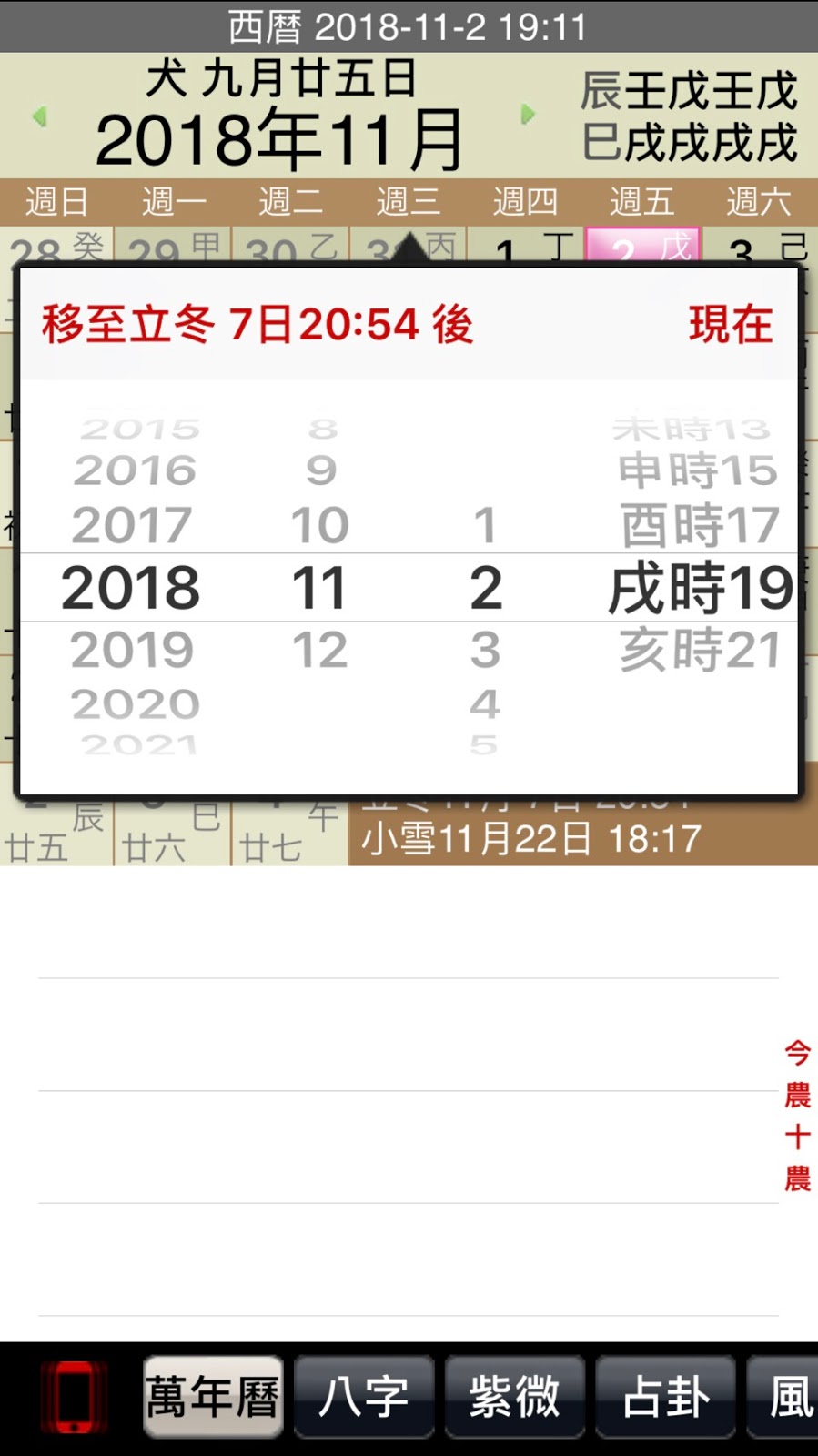This screenshot has height=1456, width=818.
Task: Jump to now with 現在
Action: pos(731,324)
